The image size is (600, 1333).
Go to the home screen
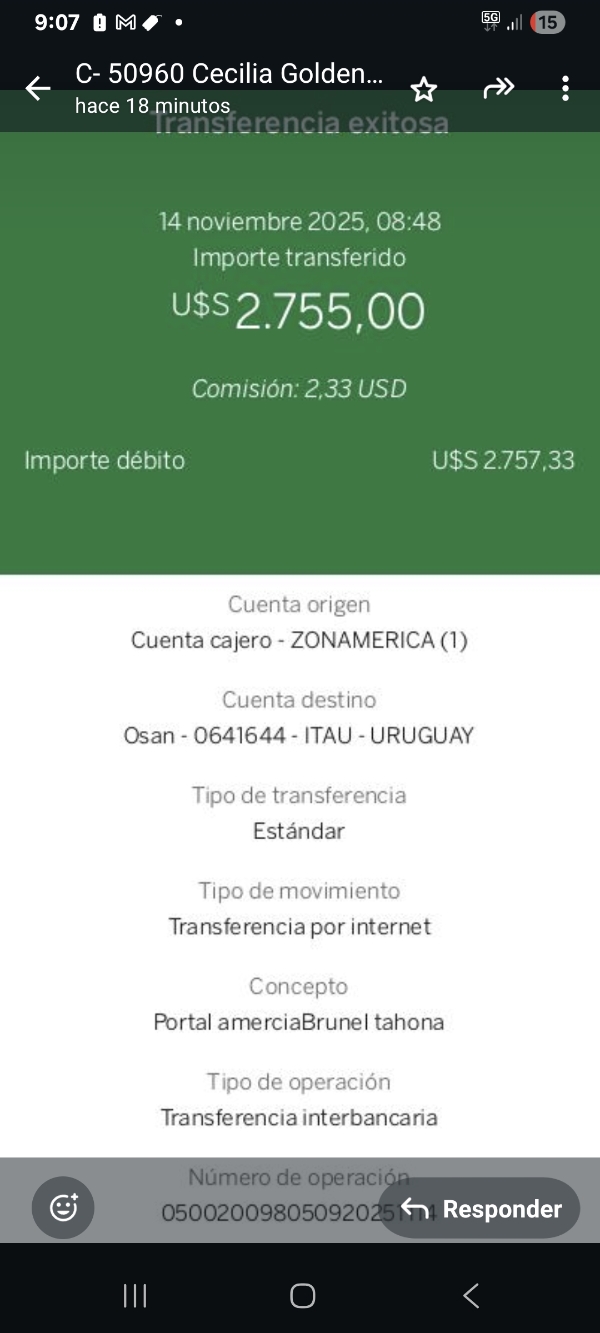(302, 1296)
